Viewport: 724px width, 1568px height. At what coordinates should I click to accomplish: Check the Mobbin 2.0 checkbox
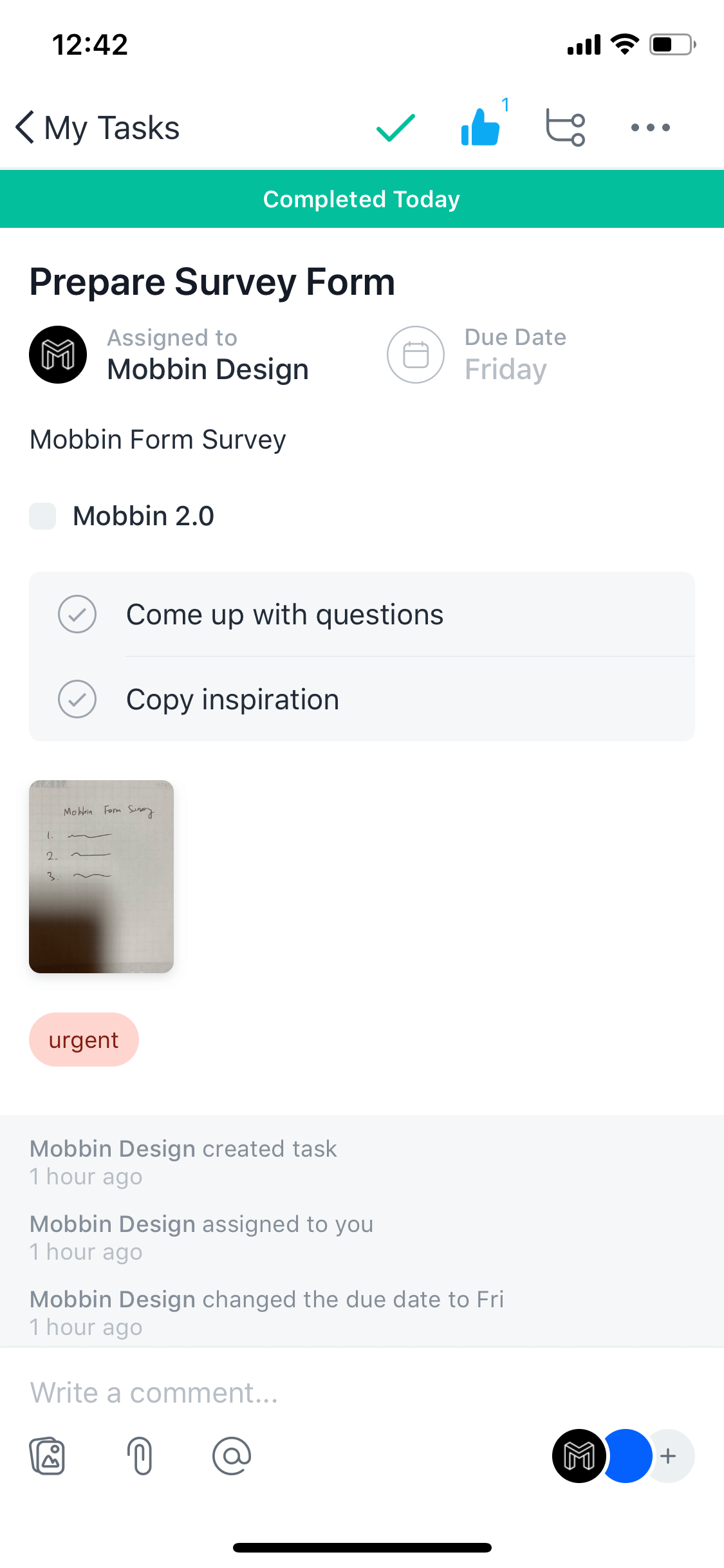pos(42,516)
